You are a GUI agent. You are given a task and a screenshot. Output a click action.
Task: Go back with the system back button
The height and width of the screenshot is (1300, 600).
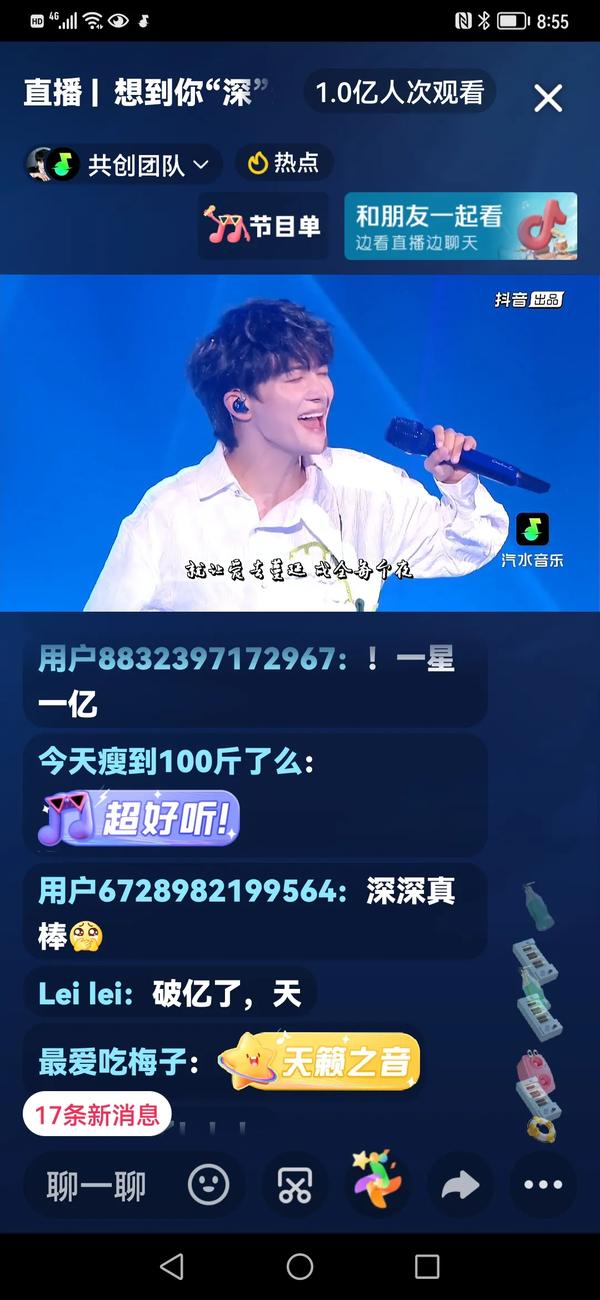172,1266
